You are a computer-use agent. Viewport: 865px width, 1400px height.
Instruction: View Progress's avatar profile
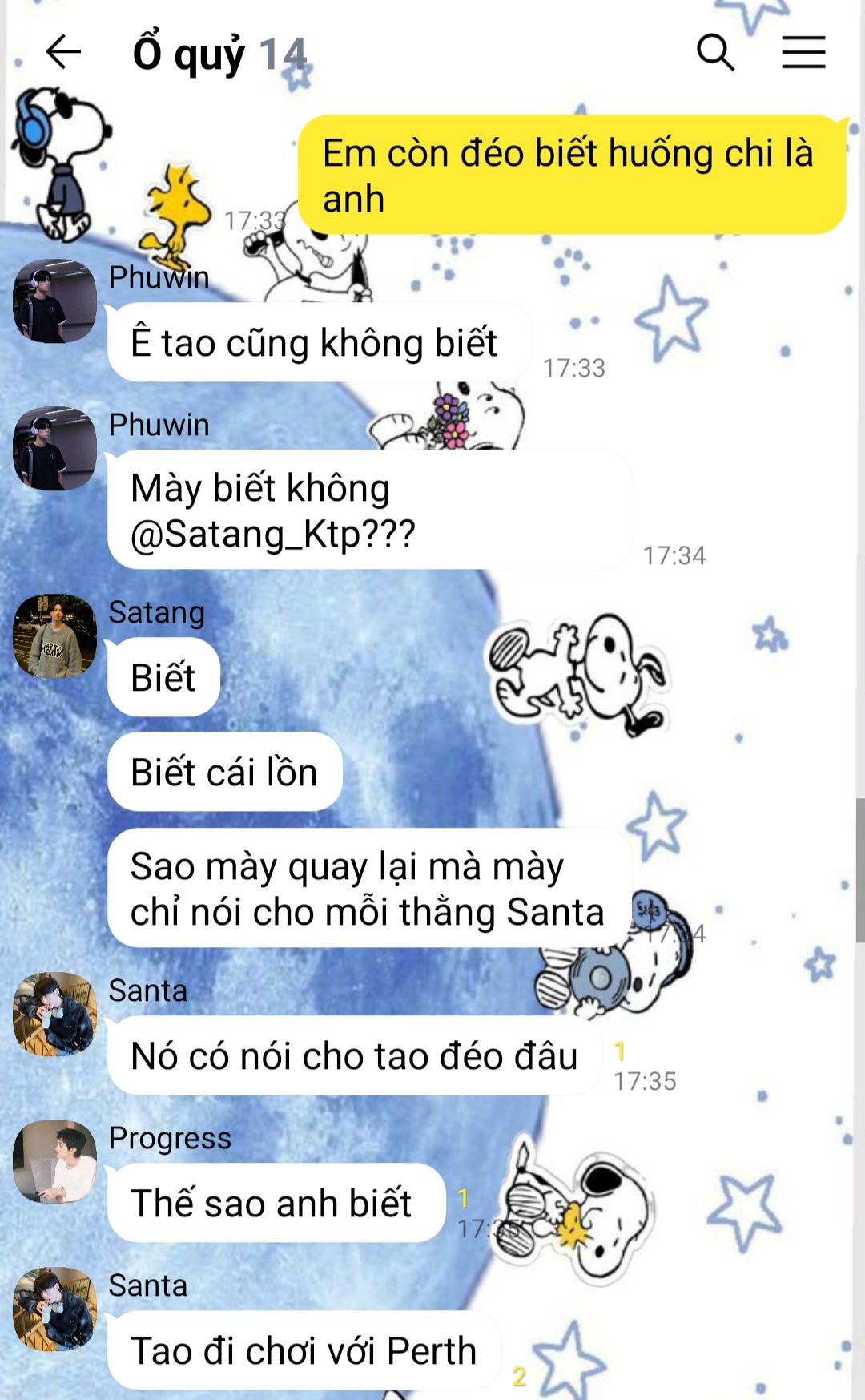click(54, 1161)
